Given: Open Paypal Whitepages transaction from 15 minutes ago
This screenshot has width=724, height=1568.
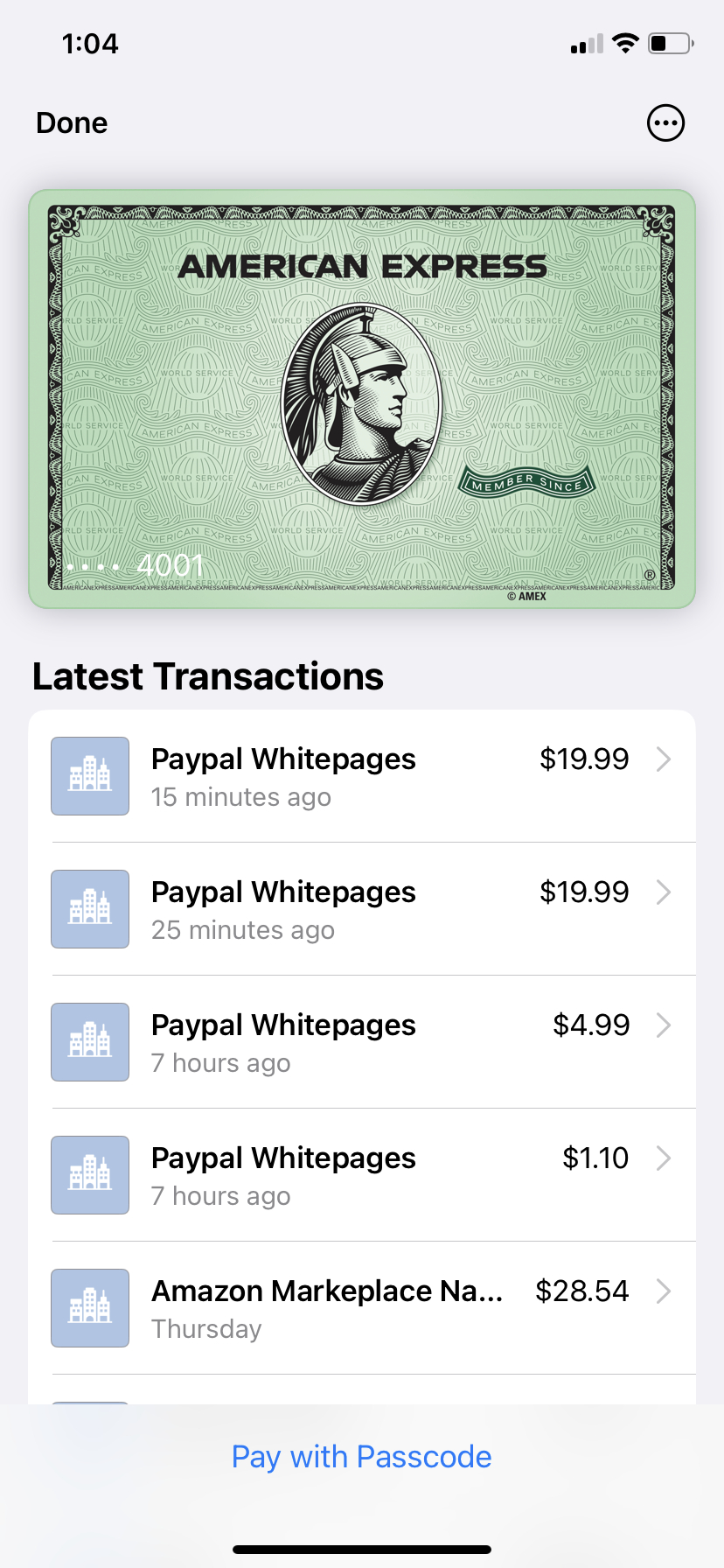Looking at the screenshot, I should pos(362,777).
